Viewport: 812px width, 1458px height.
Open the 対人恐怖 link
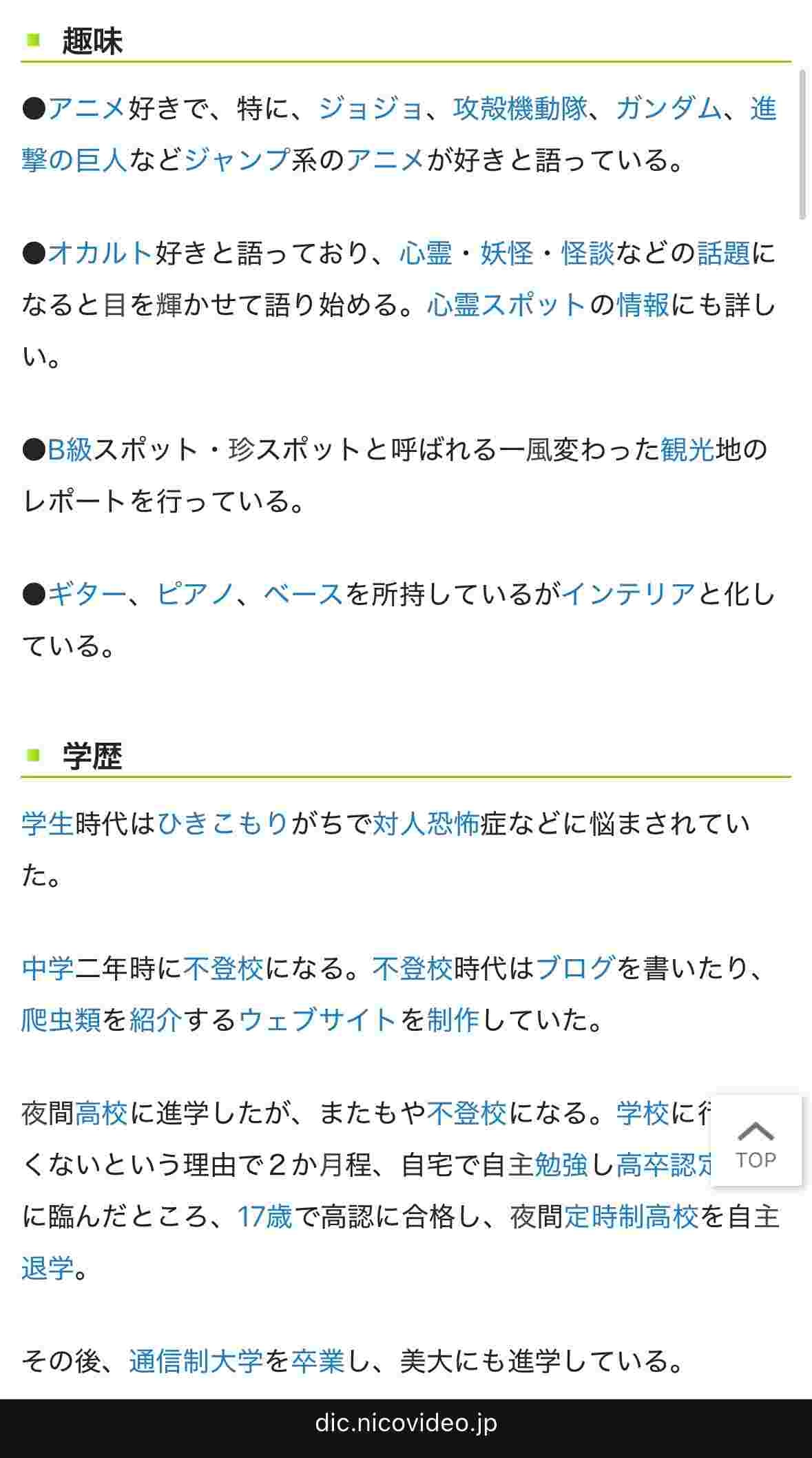click(x=426, y=823)
